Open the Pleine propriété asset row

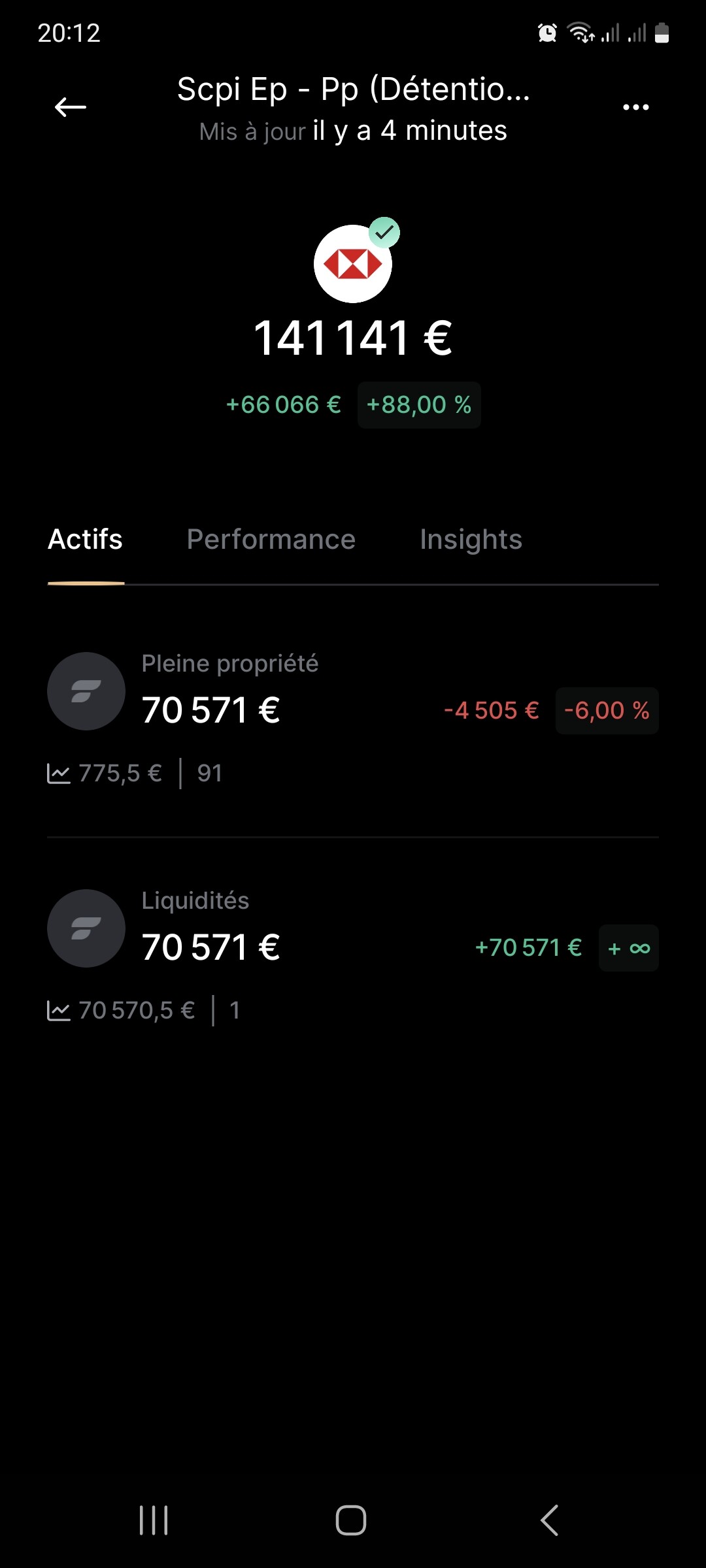point(353,719)
